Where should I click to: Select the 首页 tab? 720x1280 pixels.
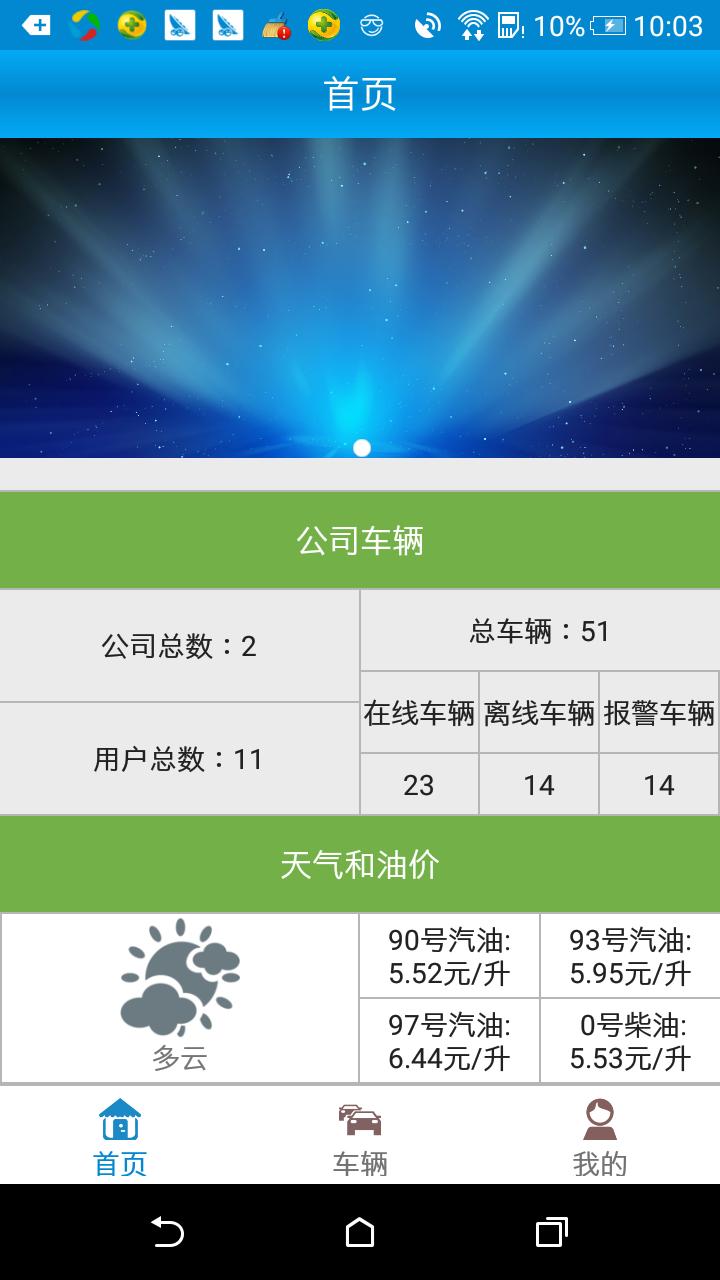120,1137
